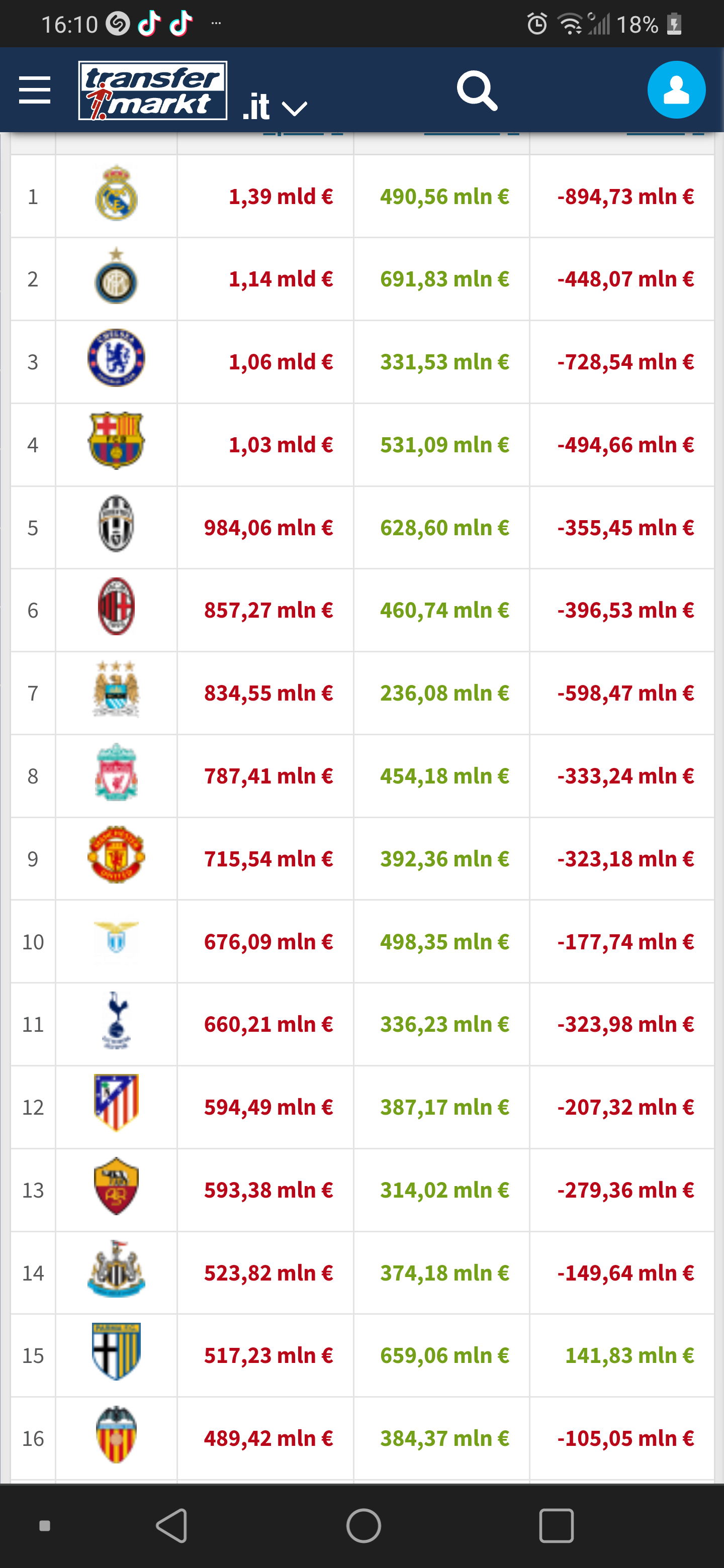Viewport: 724px width, 1568px height.
Task: Open the Manchester United club crest
Action: click(x=116, y=854)
